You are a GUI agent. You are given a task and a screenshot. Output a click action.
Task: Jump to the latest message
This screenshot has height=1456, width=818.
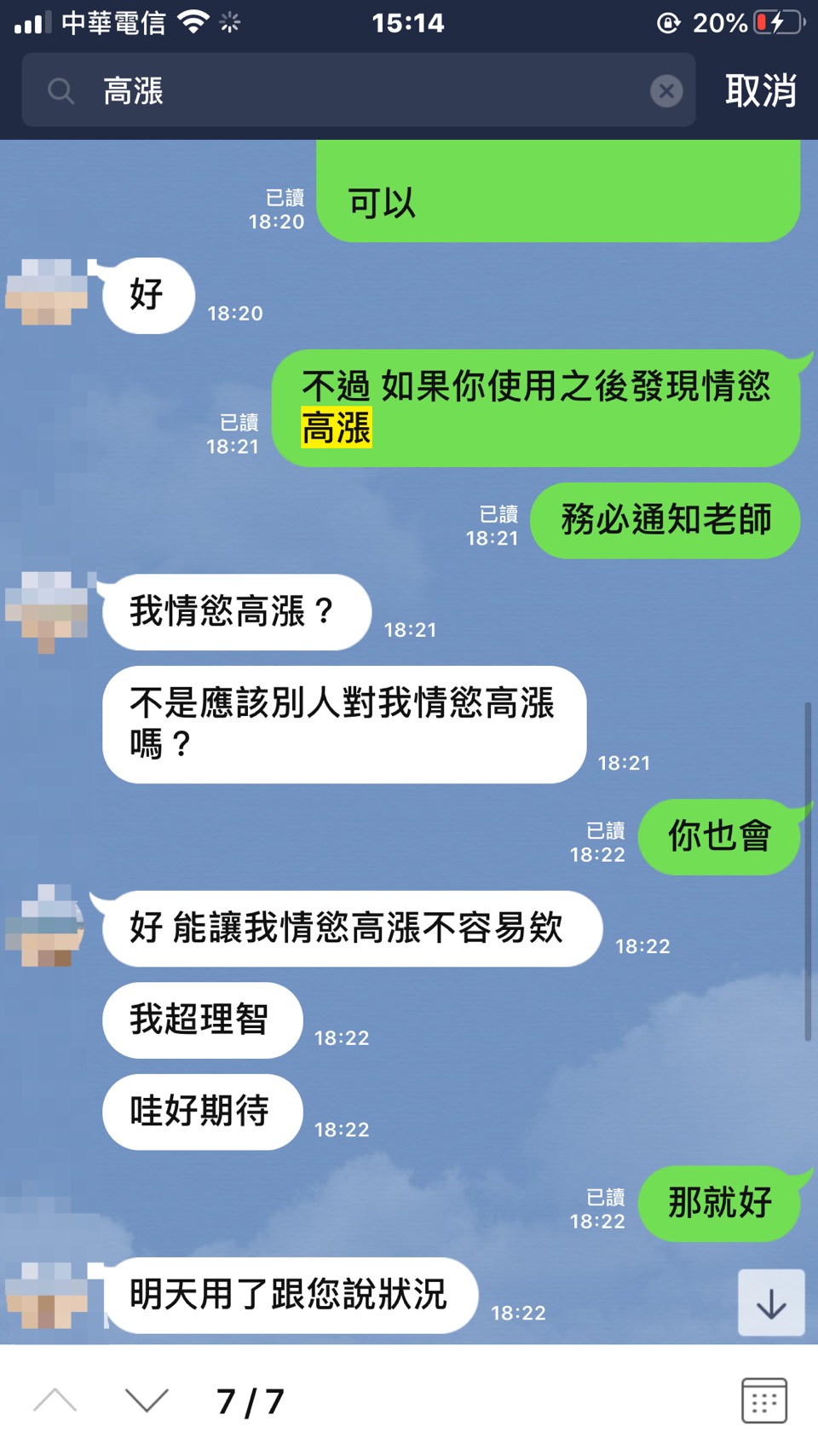click(x=770, y=1303)
